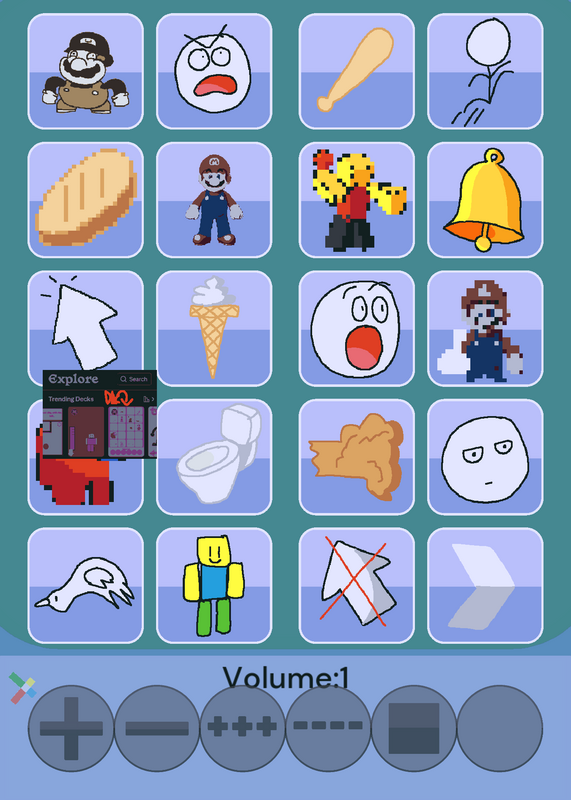
Task: Lower volume quickly with the multi-minus button
Action: pos(328,728)
